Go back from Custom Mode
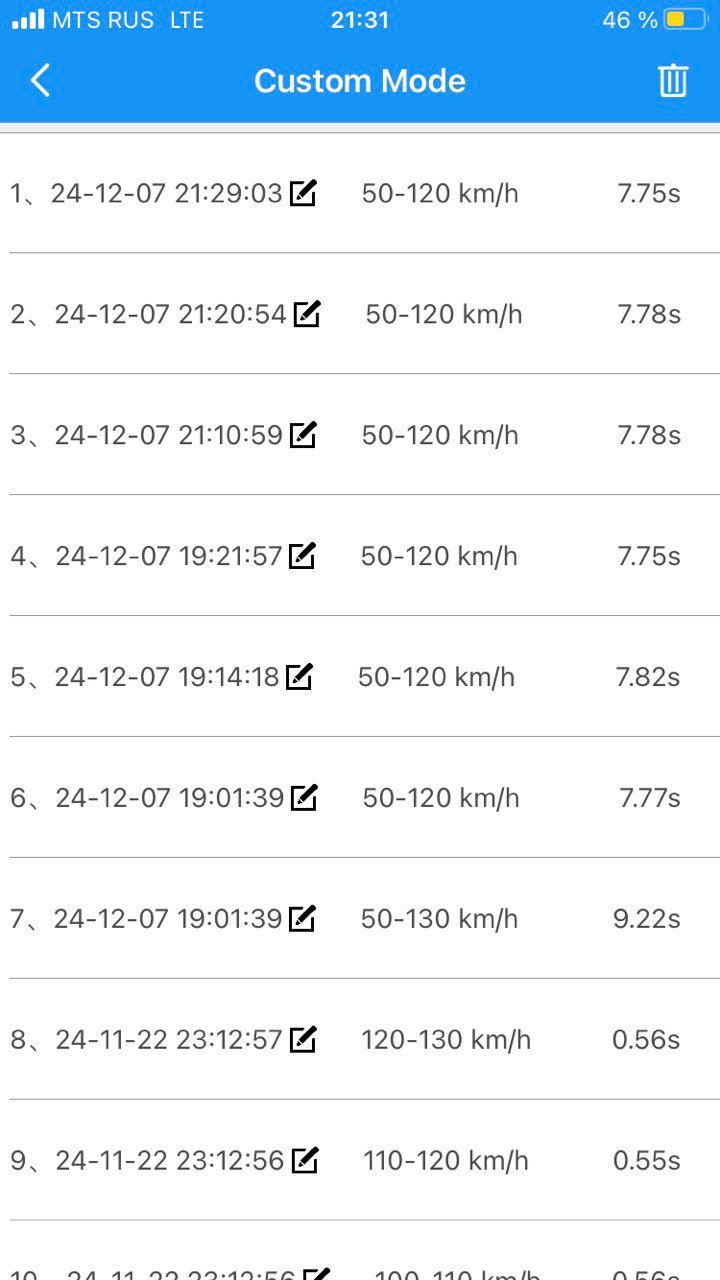The image size is (720, 1280). point(40,80)
